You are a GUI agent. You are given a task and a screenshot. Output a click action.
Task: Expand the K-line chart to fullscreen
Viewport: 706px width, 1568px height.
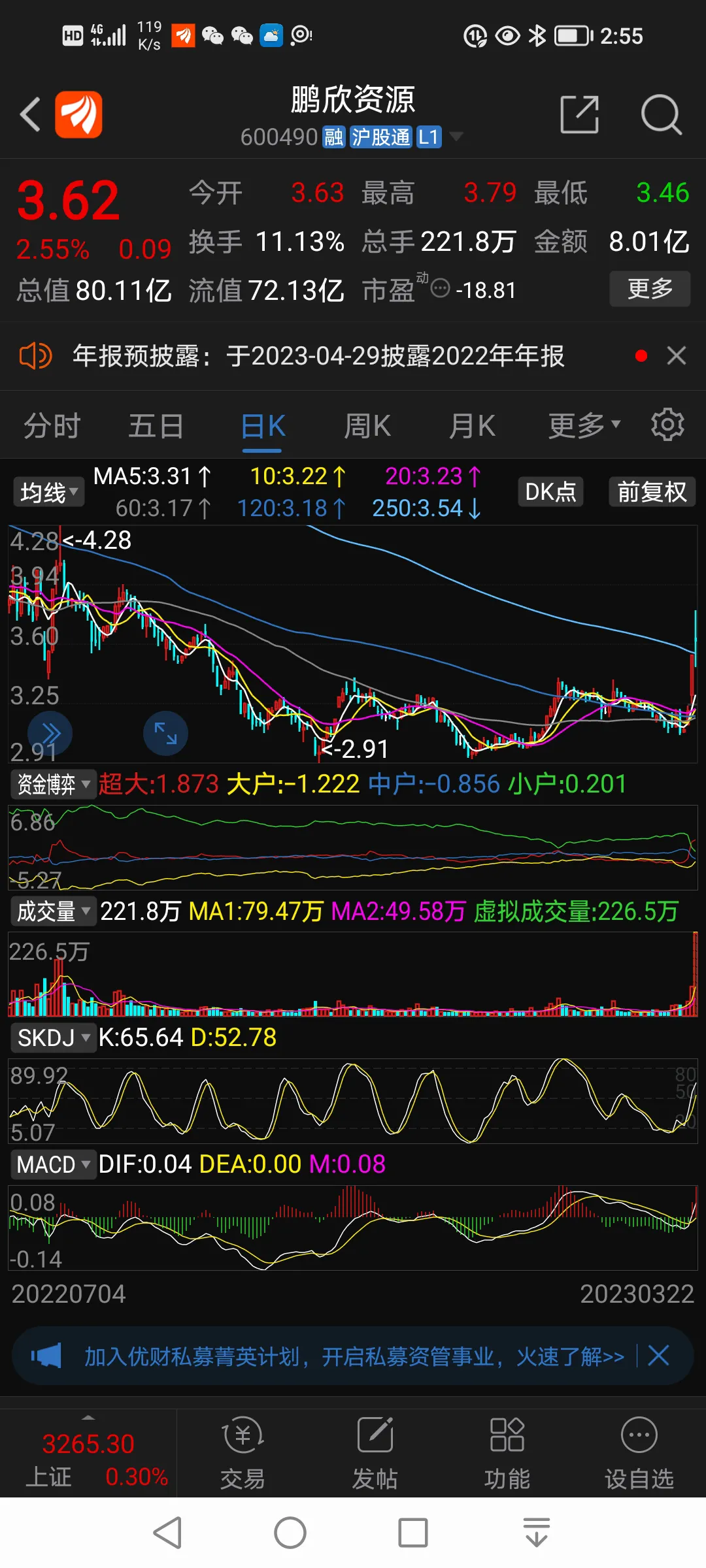[165, 733]
